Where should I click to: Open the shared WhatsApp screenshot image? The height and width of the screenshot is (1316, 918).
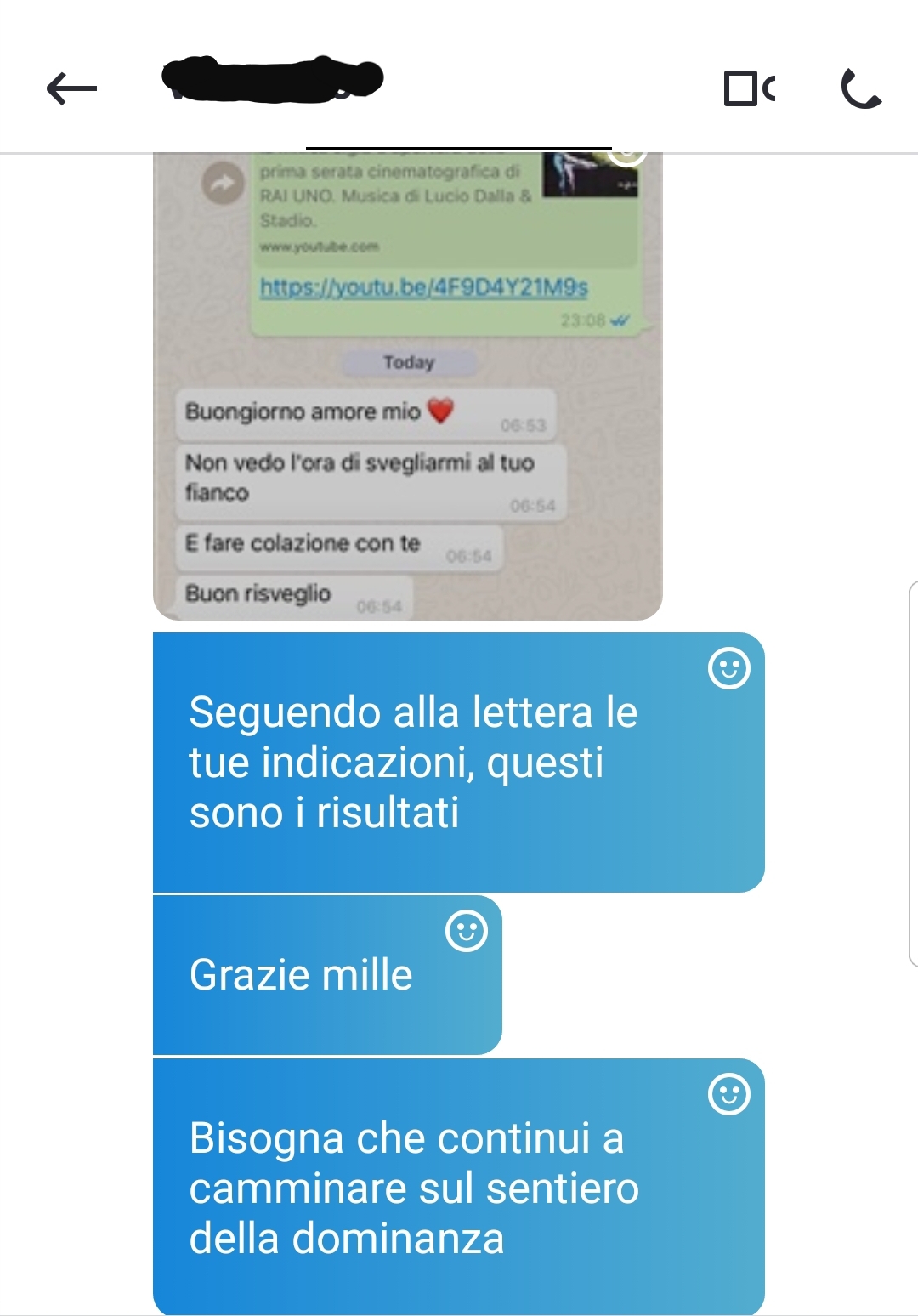tap(407, 386)
